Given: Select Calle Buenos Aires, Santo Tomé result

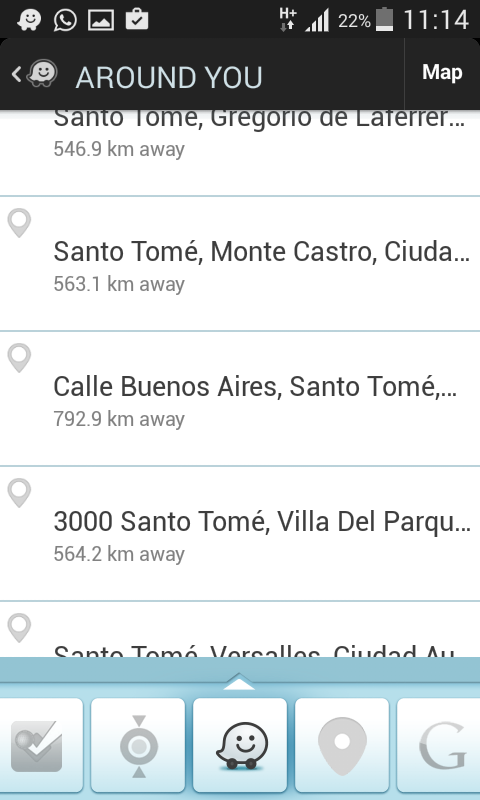Looking at the screenshot, I should 240,398.
